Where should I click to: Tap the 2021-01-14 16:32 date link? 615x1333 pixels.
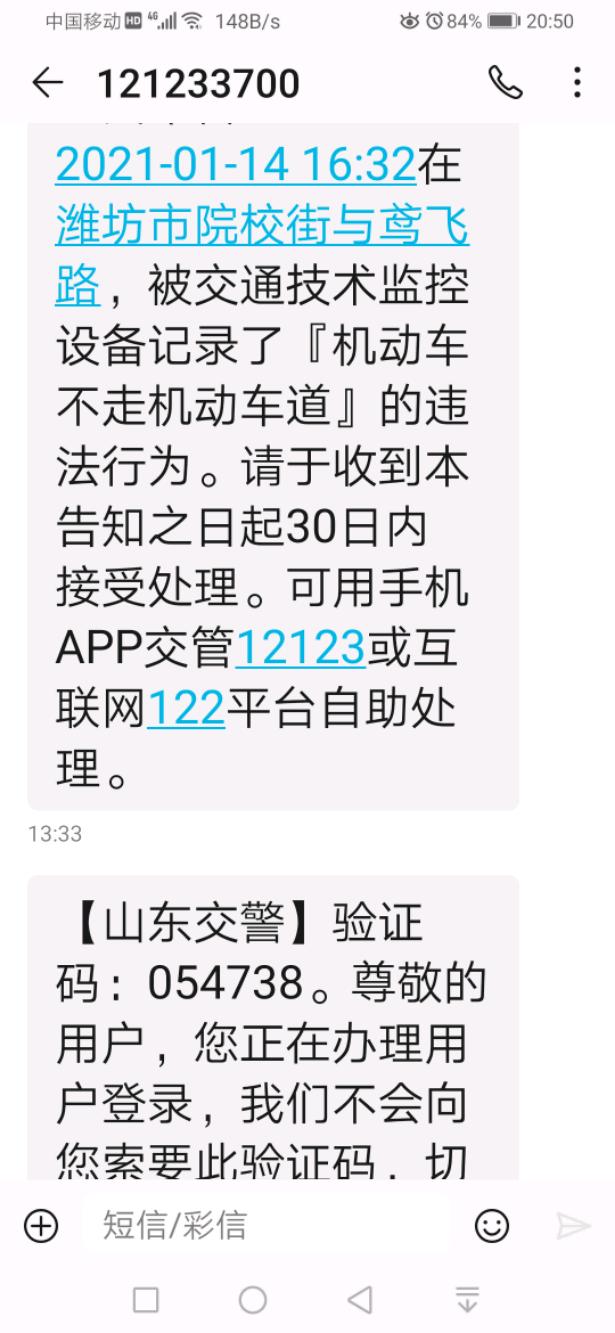236,164
